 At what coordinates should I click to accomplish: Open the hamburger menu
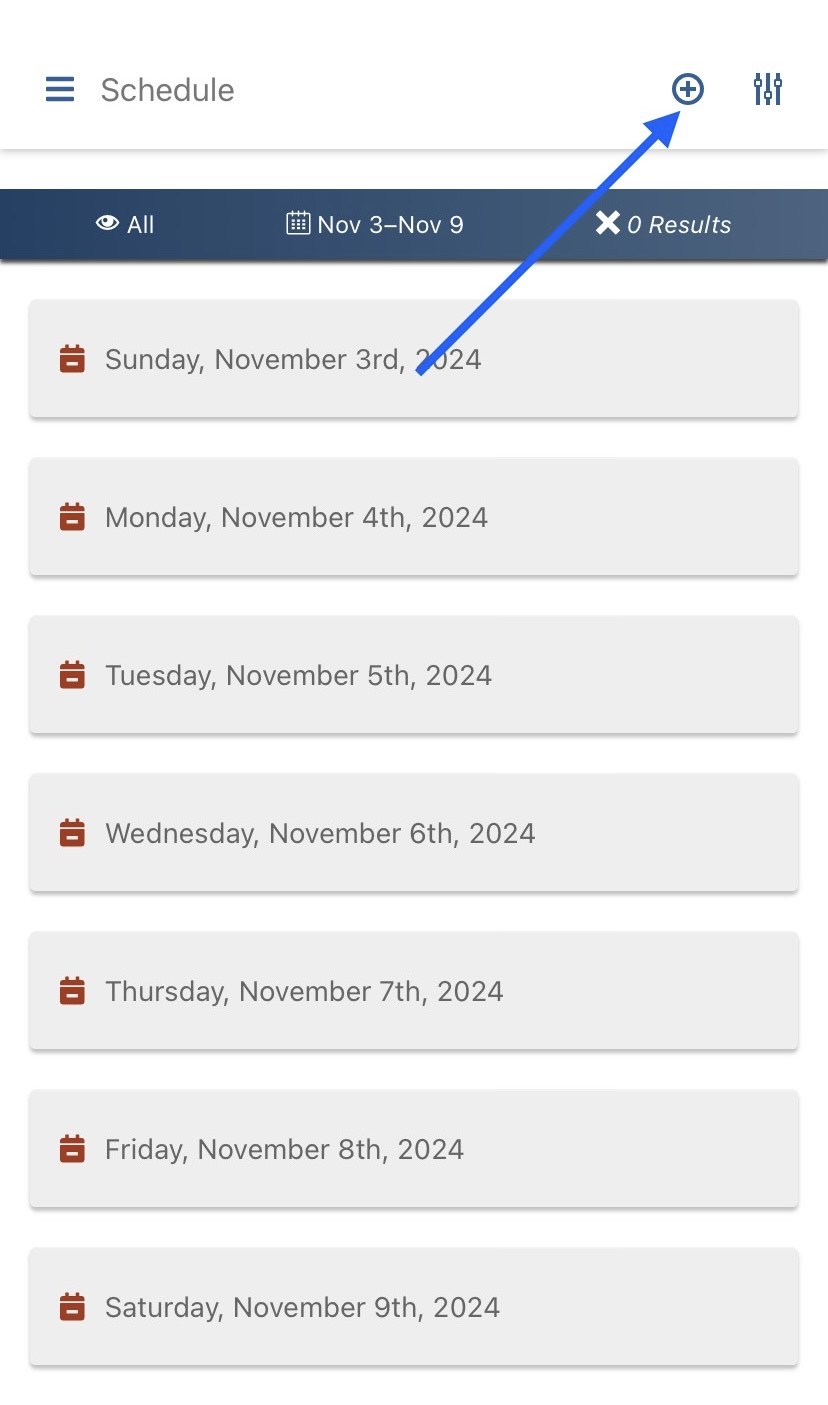pyautogui.click(x=60, y=90)
